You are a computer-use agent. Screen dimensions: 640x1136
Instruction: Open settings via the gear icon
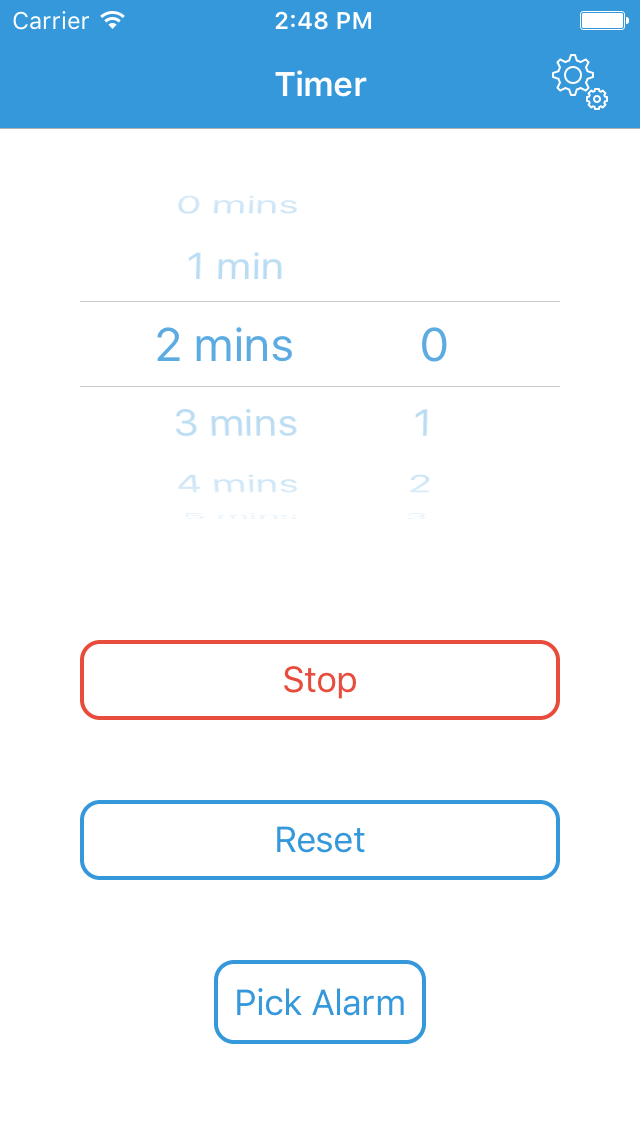coord(580,82)
